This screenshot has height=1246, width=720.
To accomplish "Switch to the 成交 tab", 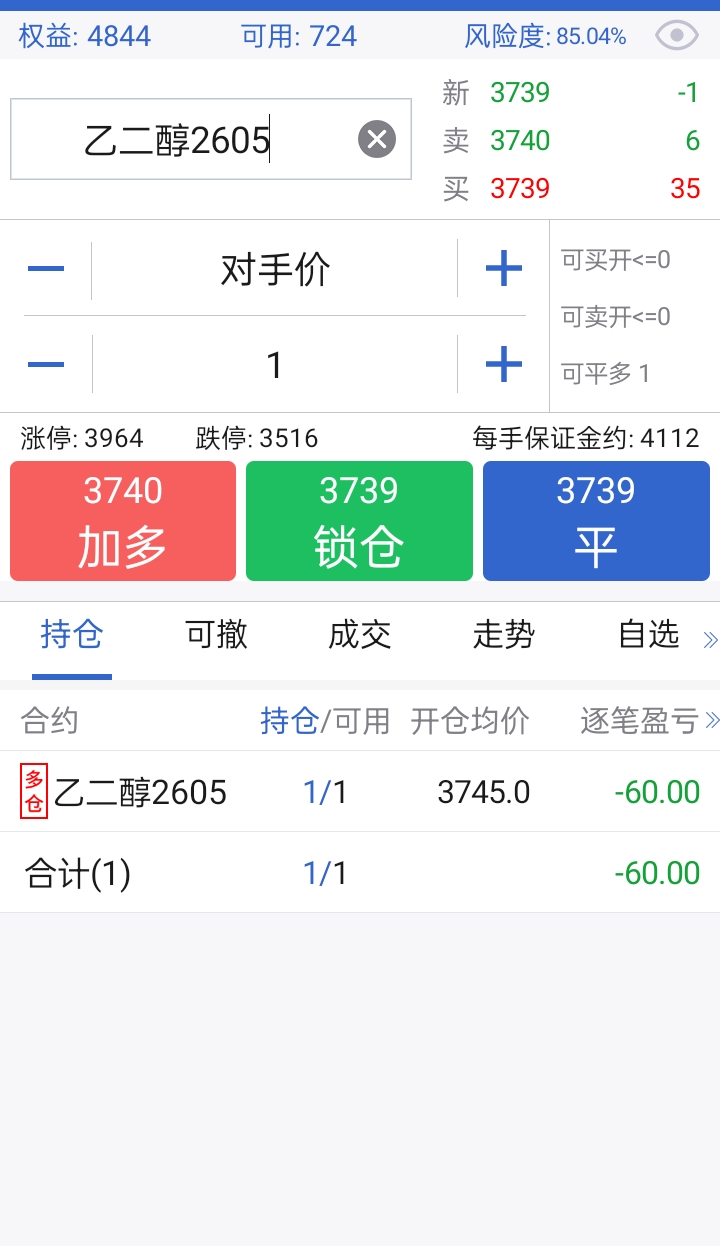I will tap(360, 634).
